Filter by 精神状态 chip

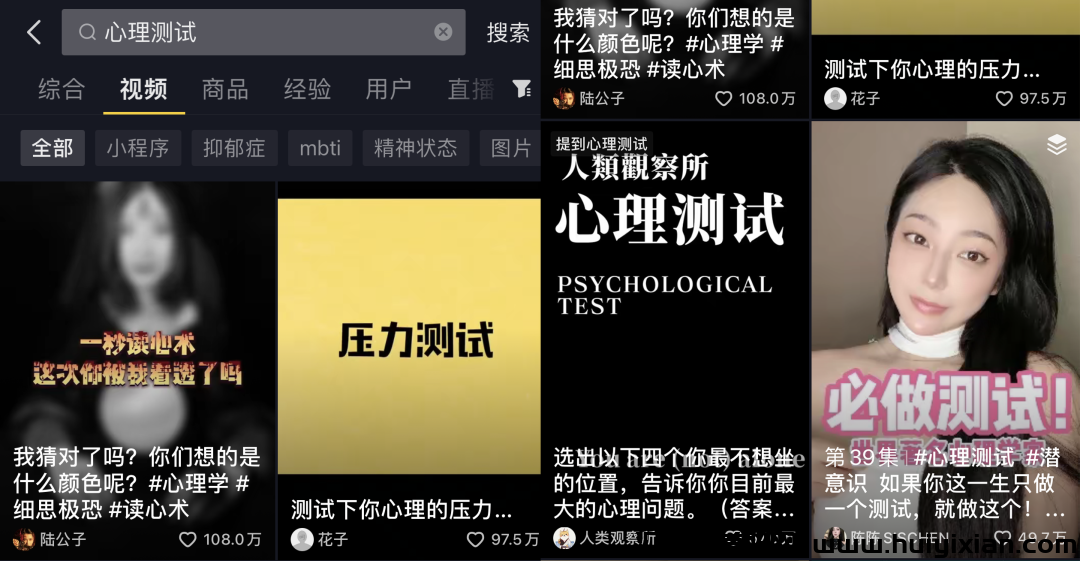[415, 148]
